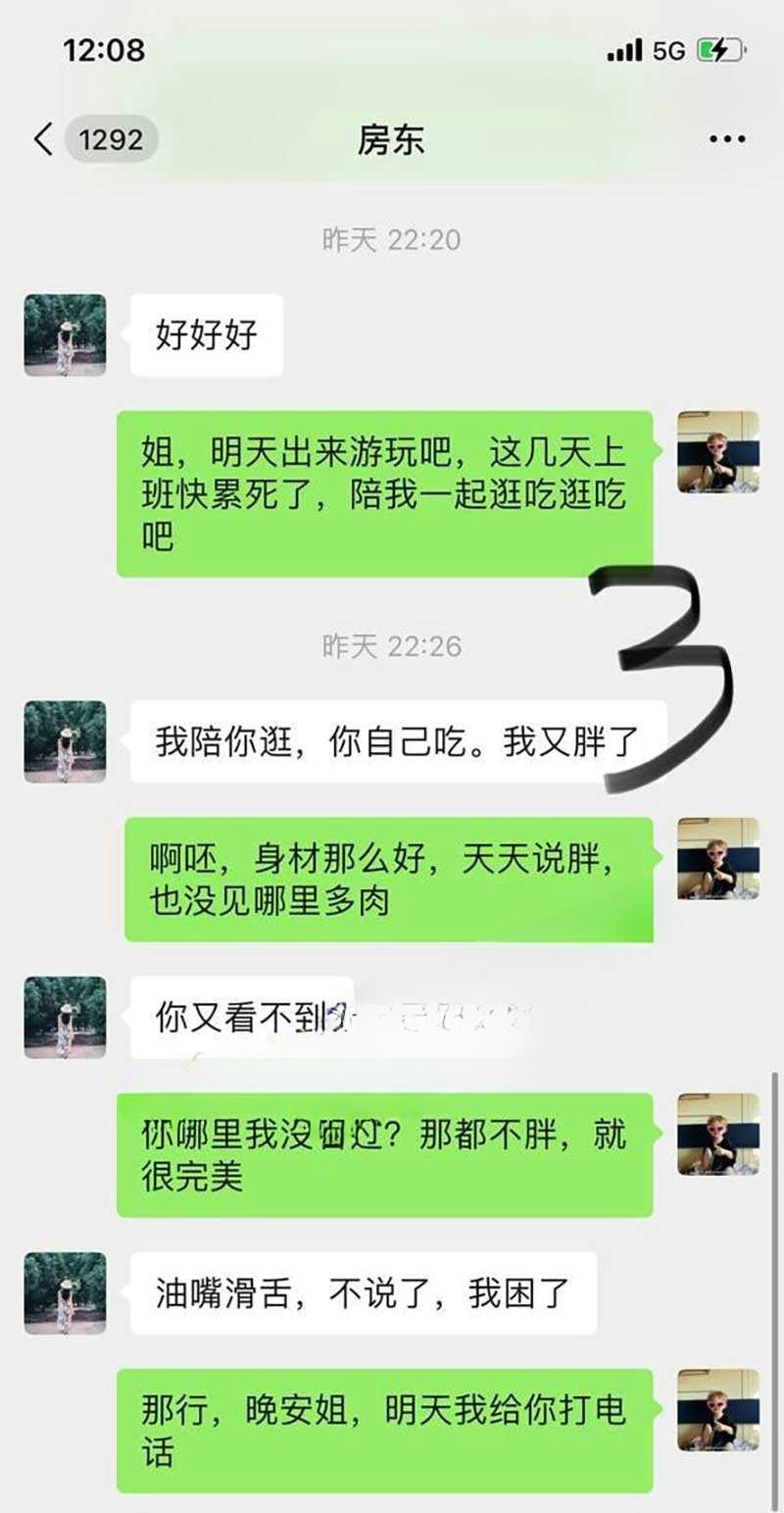Tap my avatar beside 明天出来游玩吧 message
Screen dimensions: 784x1513
(718, 451)
